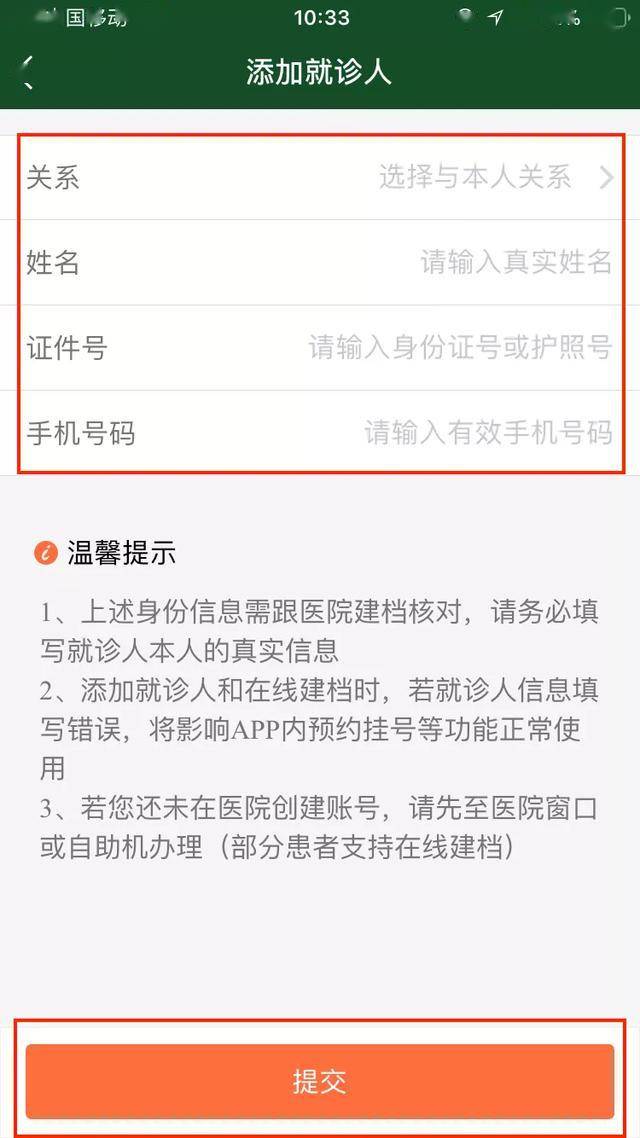This screenshot has height=1138, width=640.
Task: Enter the 手机号码 phone number field
Action: [x=488, y=433]
